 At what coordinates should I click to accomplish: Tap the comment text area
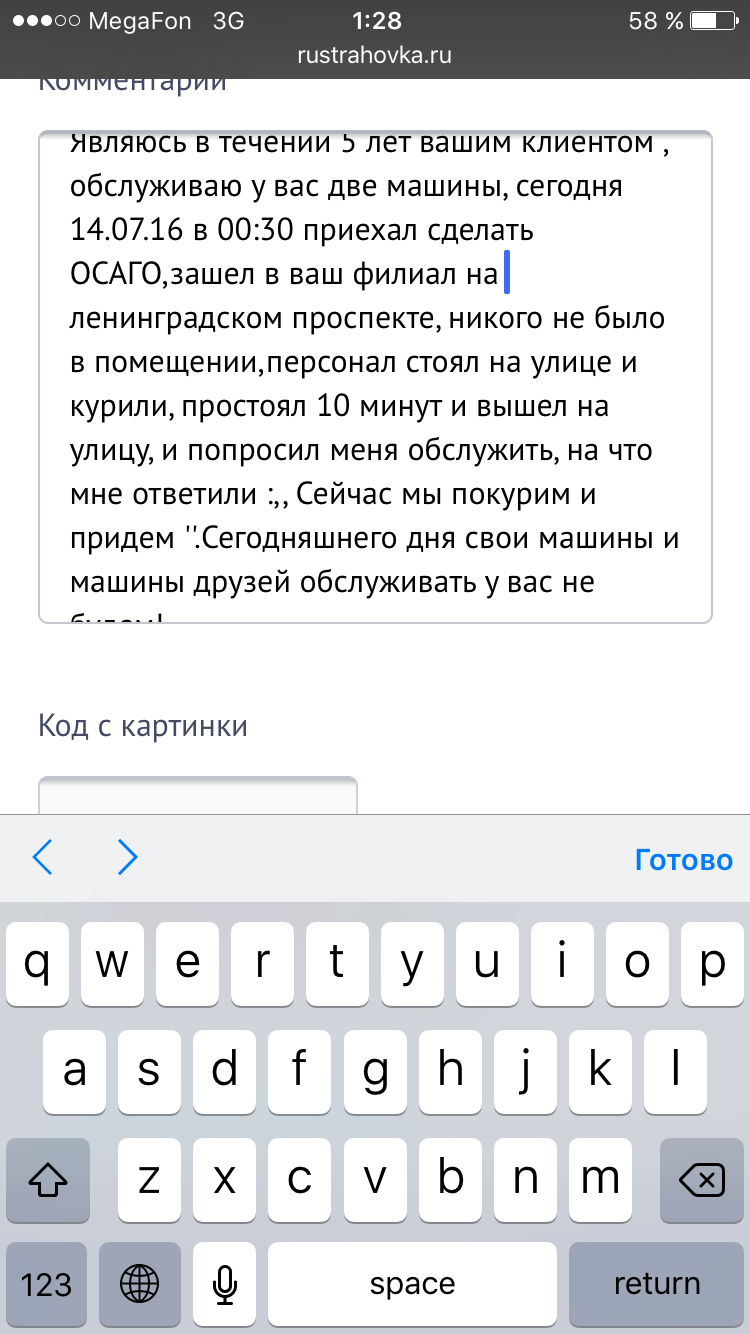pyautogui.click(x=375, y=377)
